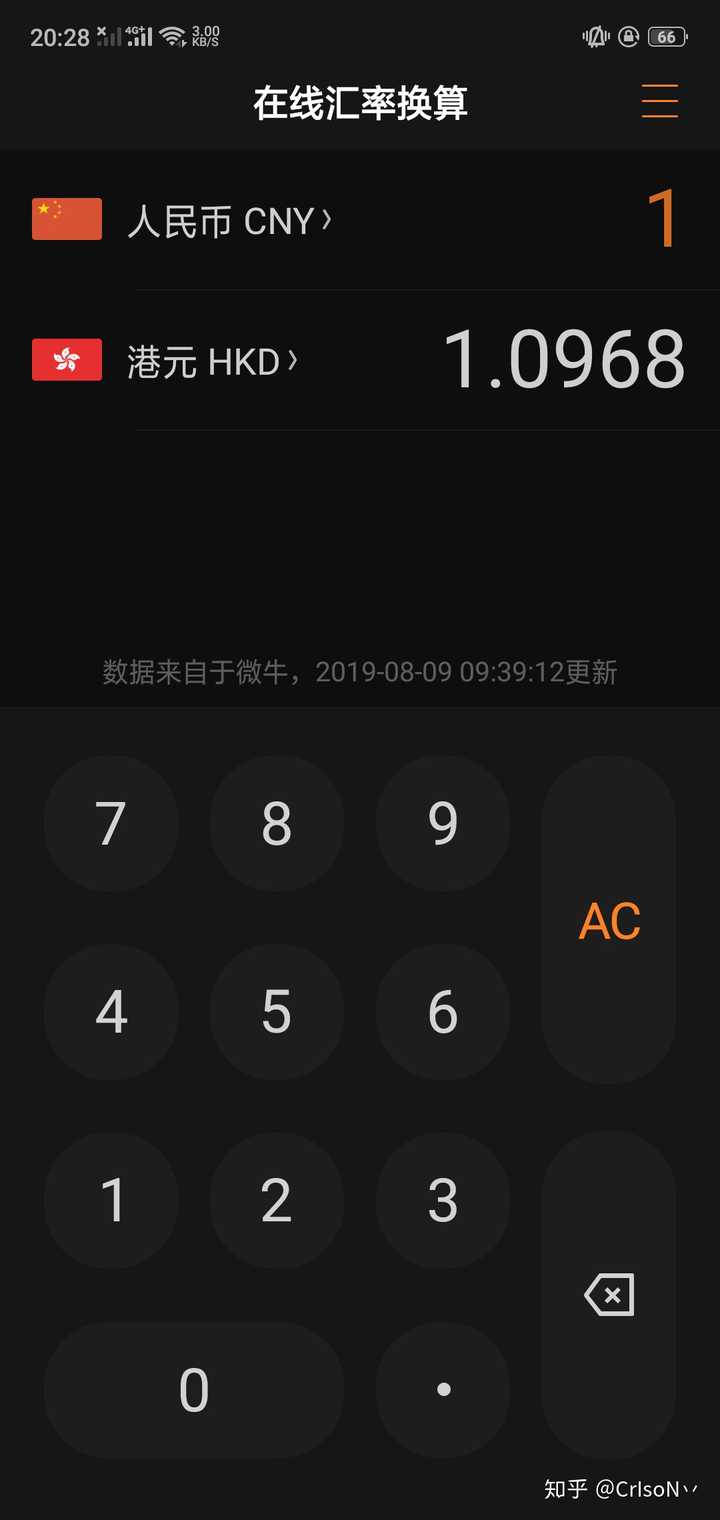720x1520 pixels.
Task: Tap the 在线汇率换算 title bar
Action: [360, 101]
